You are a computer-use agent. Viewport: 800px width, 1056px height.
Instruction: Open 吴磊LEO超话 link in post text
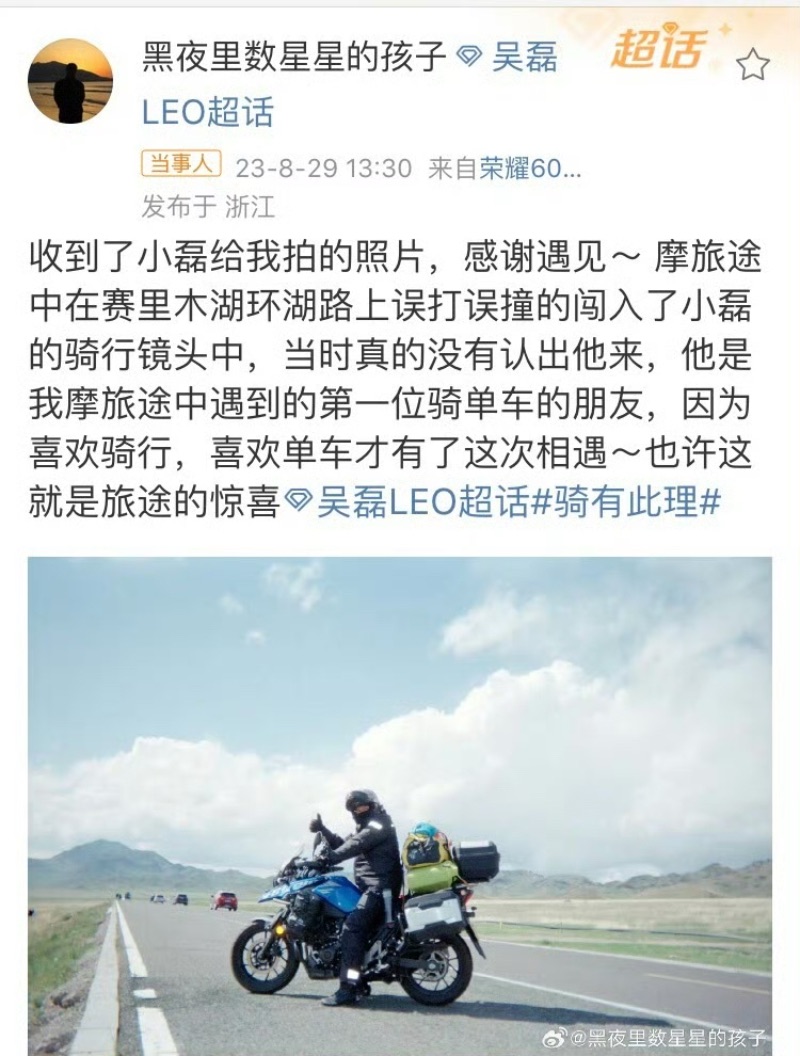(x=420, y=503)
